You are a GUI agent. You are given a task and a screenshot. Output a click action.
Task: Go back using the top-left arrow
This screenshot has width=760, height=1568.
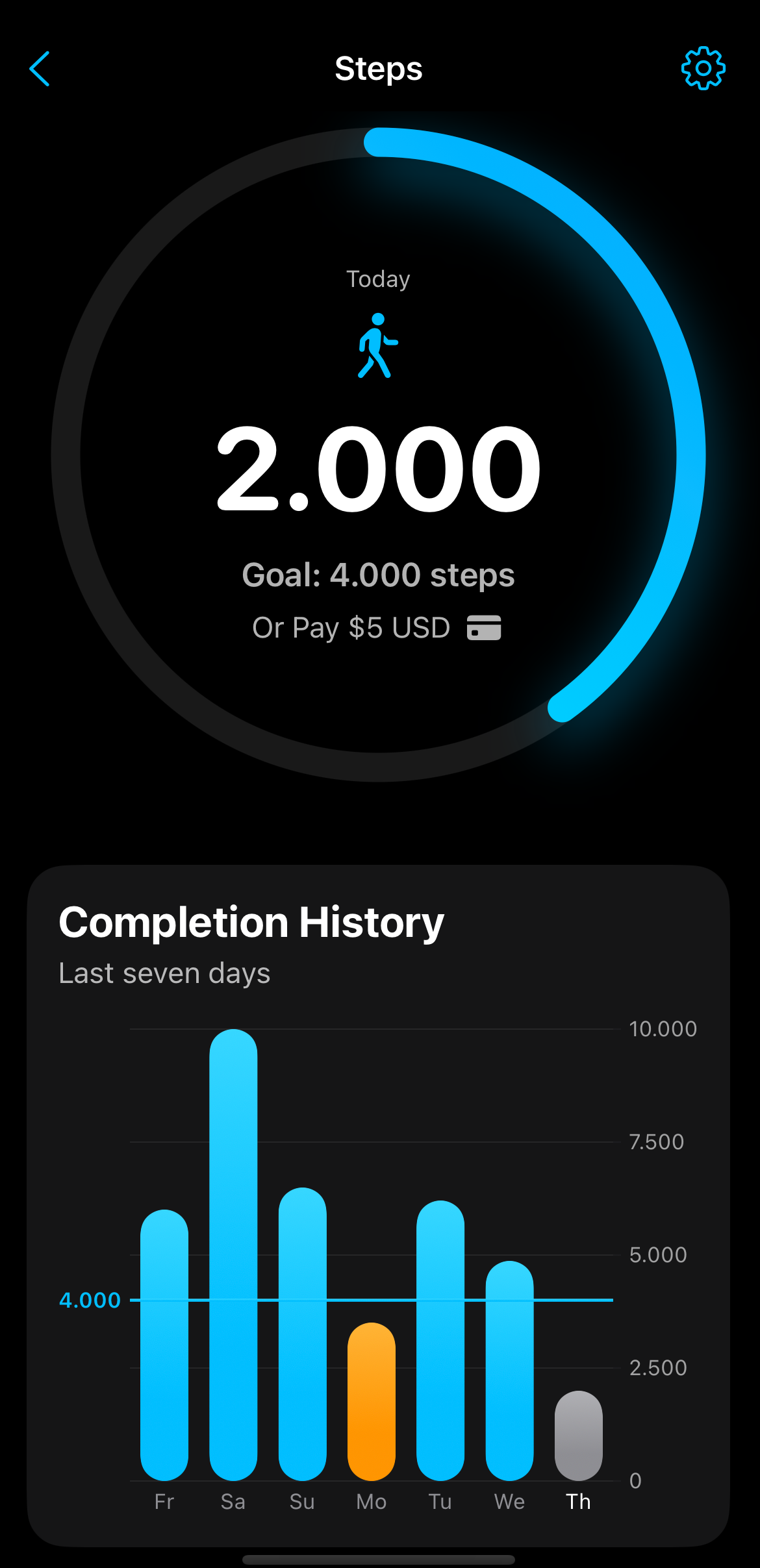click(x=40, y=69)
